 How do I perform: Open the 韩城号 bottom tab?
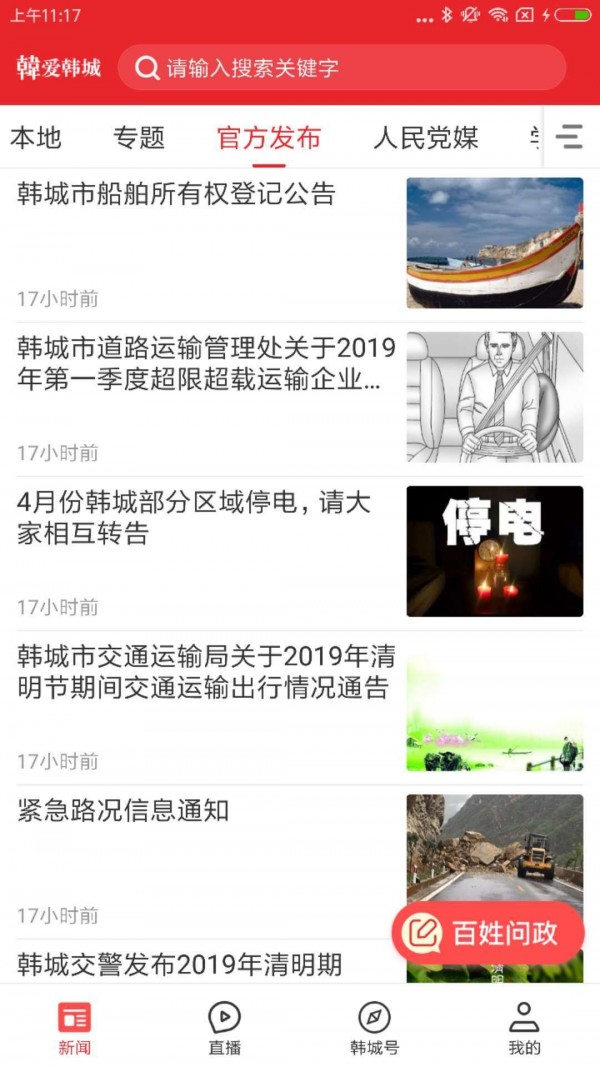click(x=374, y=1029)
